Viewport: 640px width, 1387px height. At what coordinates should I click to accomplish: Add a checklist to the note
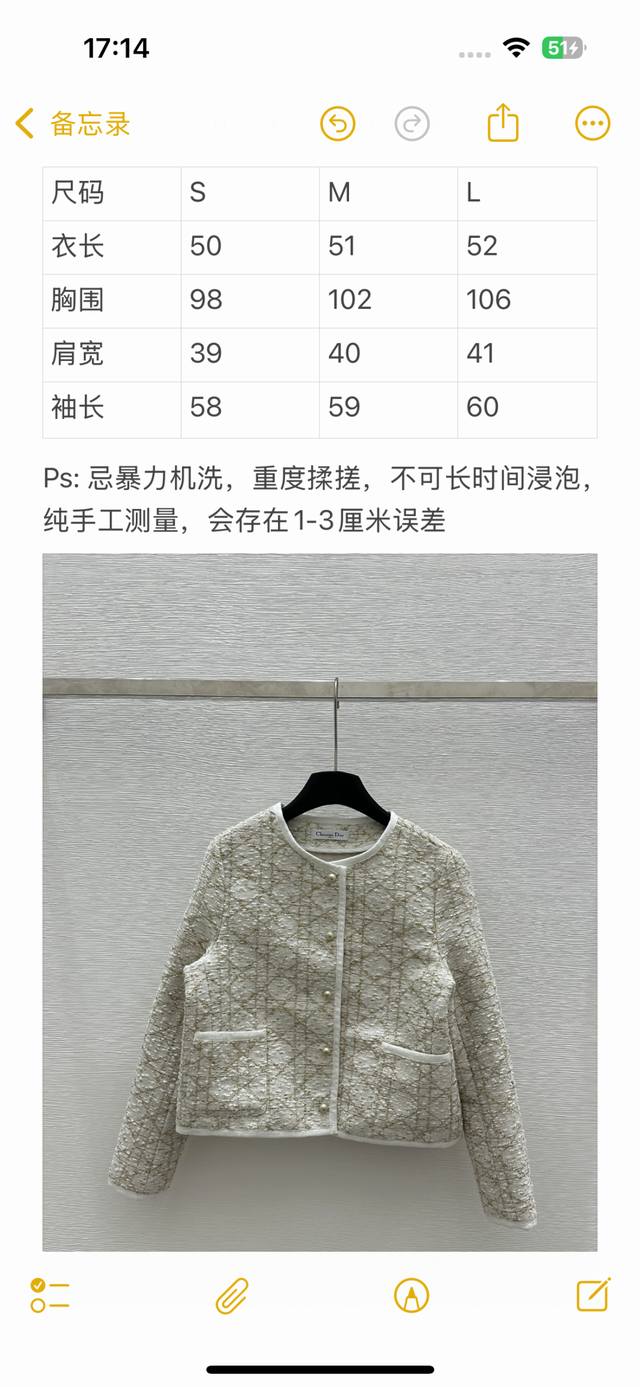click(50, 1295)
